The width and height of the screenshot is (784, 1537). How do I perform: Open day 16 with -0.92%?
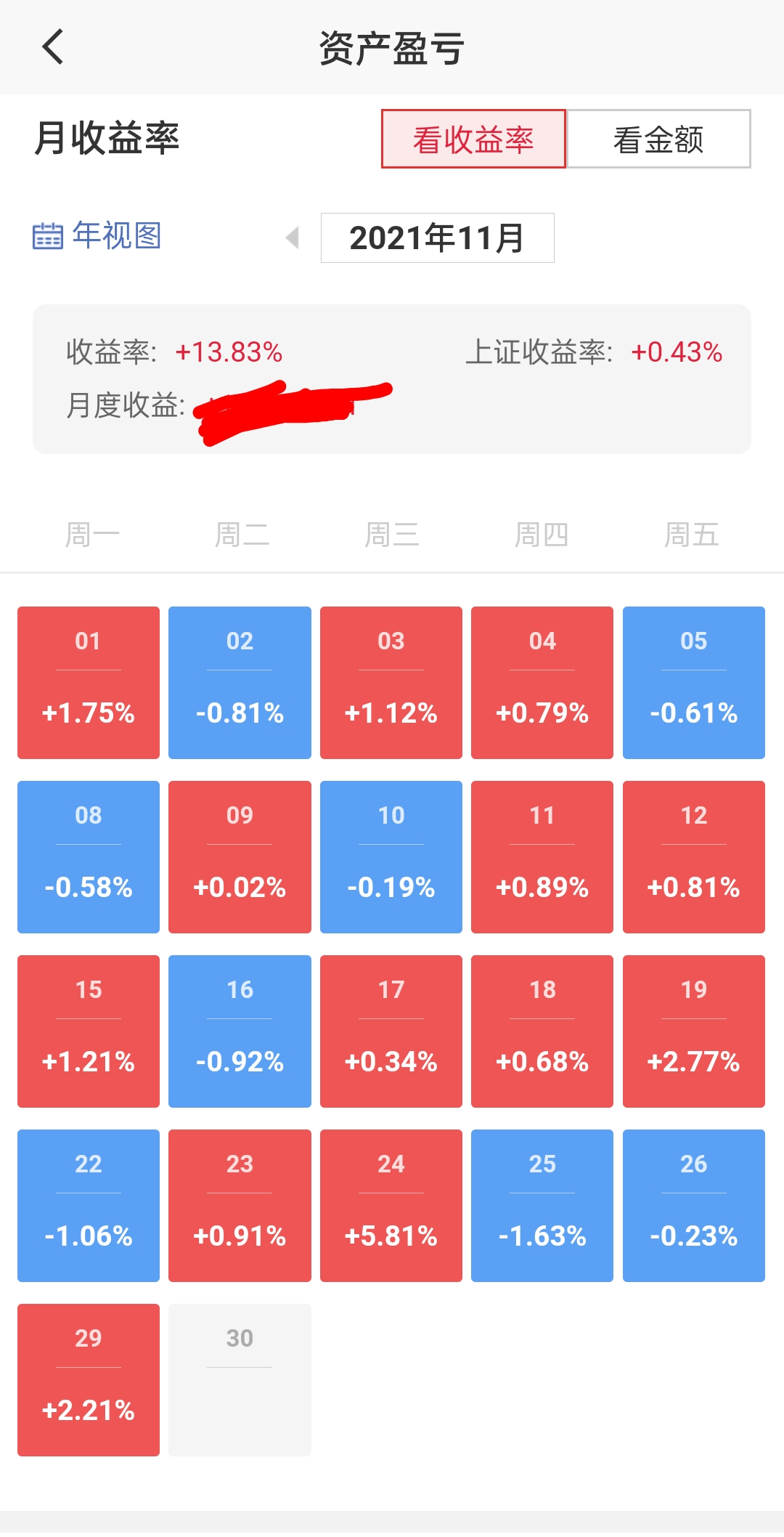(x=240, y=1031)
